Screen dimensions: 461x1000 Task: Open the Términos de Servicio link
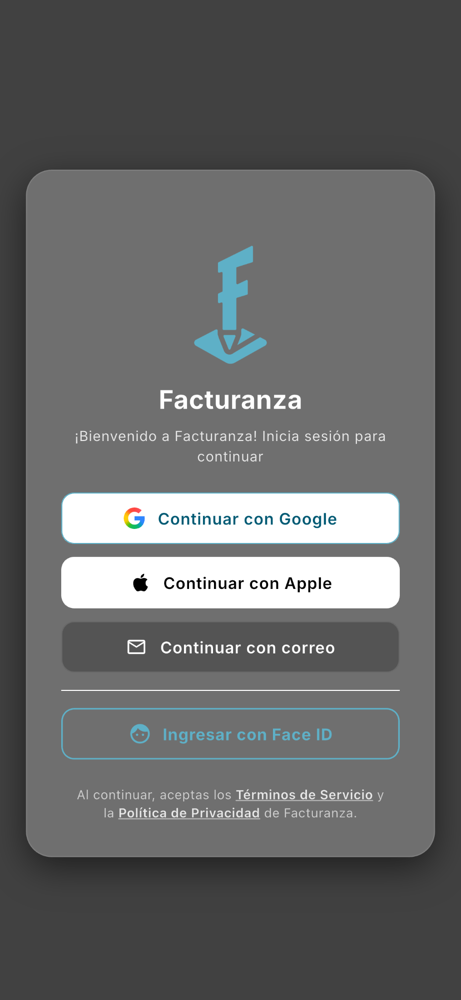click(304, 795)
